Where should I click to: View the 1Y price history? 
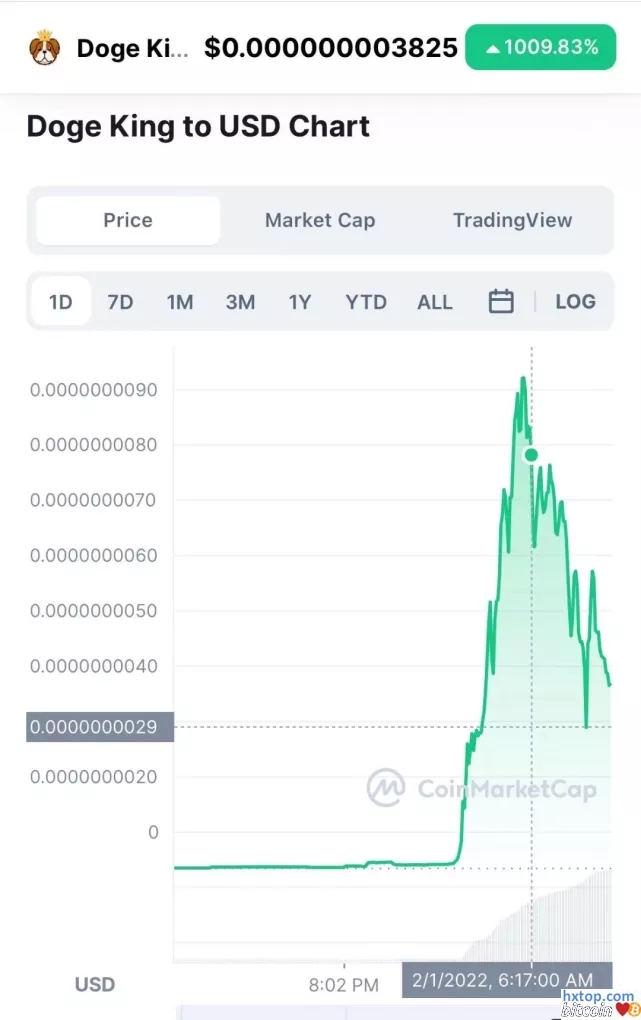coord(300,302)
